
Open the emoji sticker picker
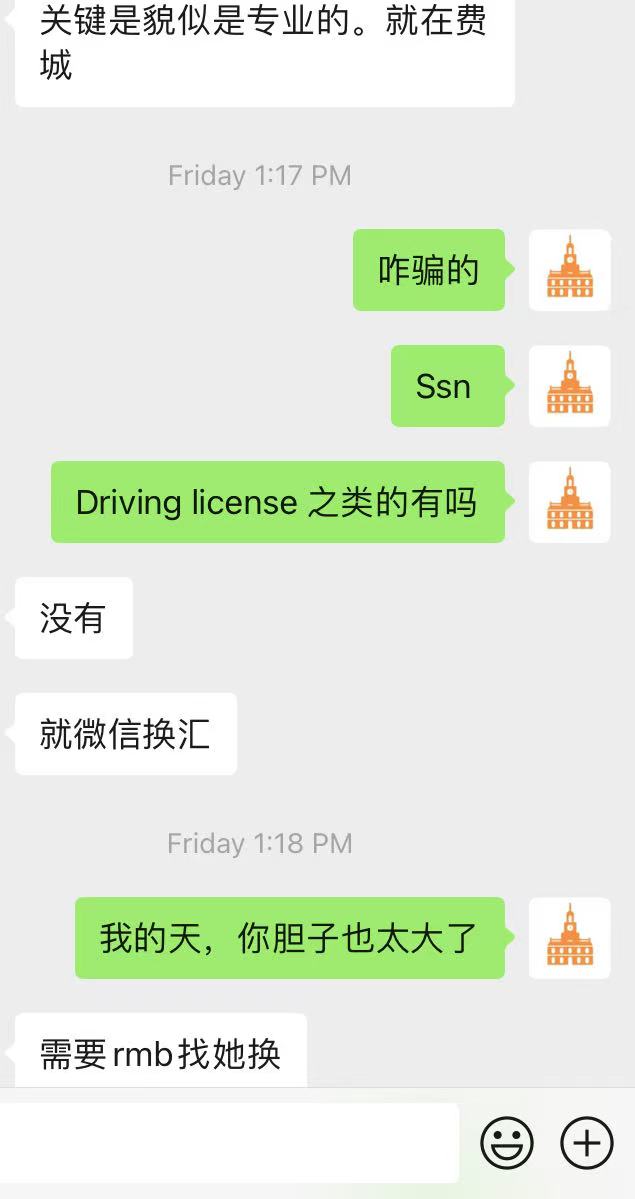[507, 1142]
